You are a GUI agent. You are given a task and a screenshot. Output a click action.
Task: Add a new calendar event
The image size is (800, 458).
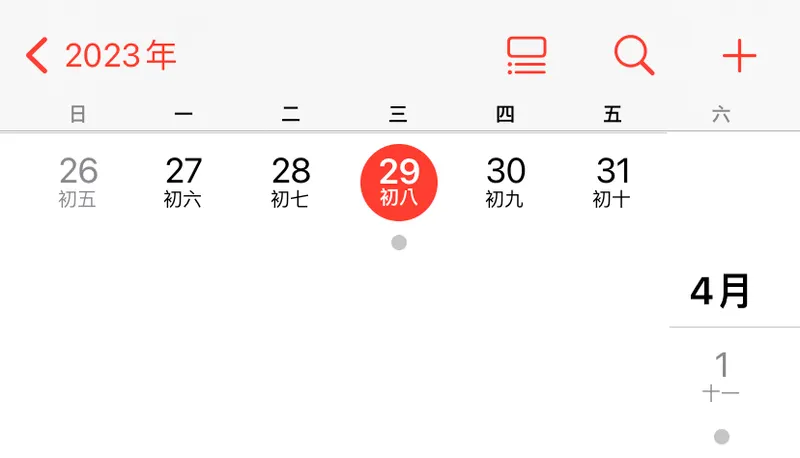(739, 56)
